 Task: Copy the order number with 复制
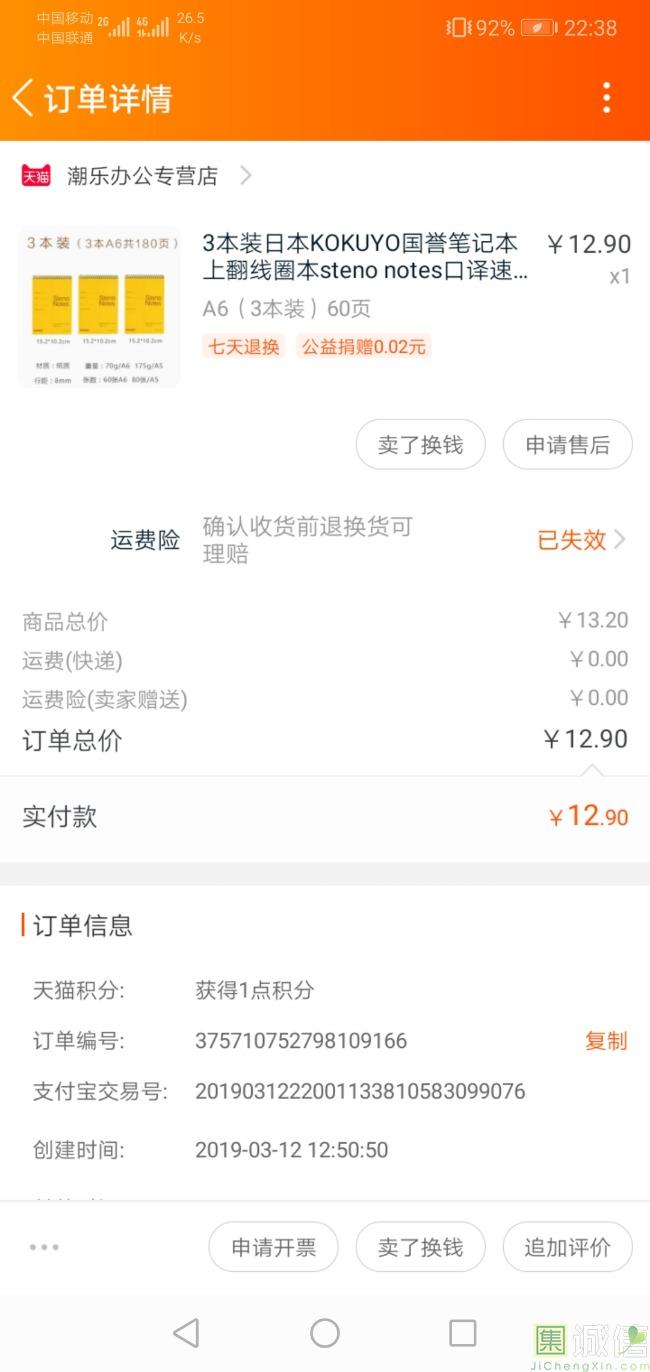pyautogui.click(x=605, y=1041)
